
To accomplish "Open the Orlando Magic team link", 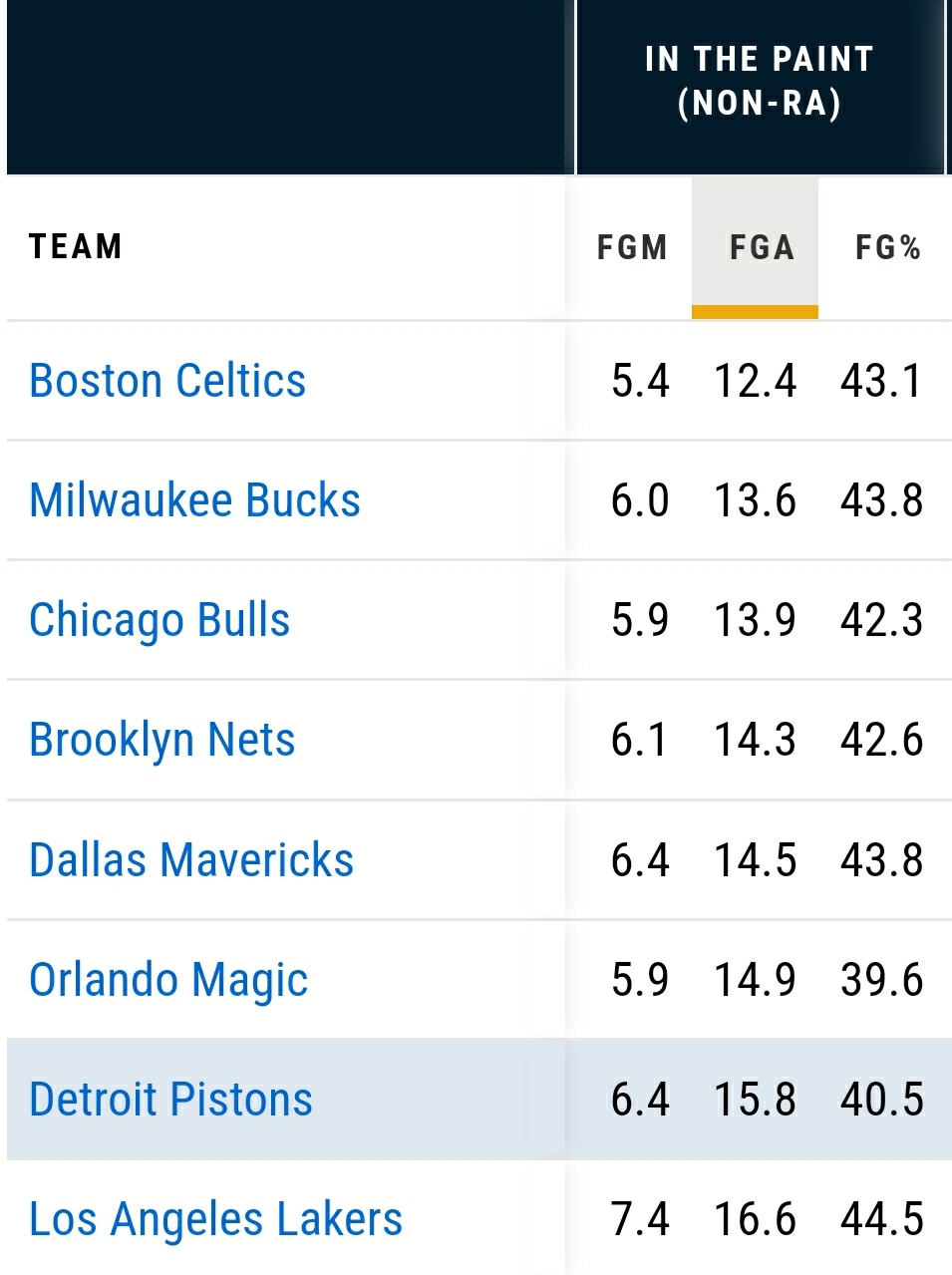I will [168, 980].
